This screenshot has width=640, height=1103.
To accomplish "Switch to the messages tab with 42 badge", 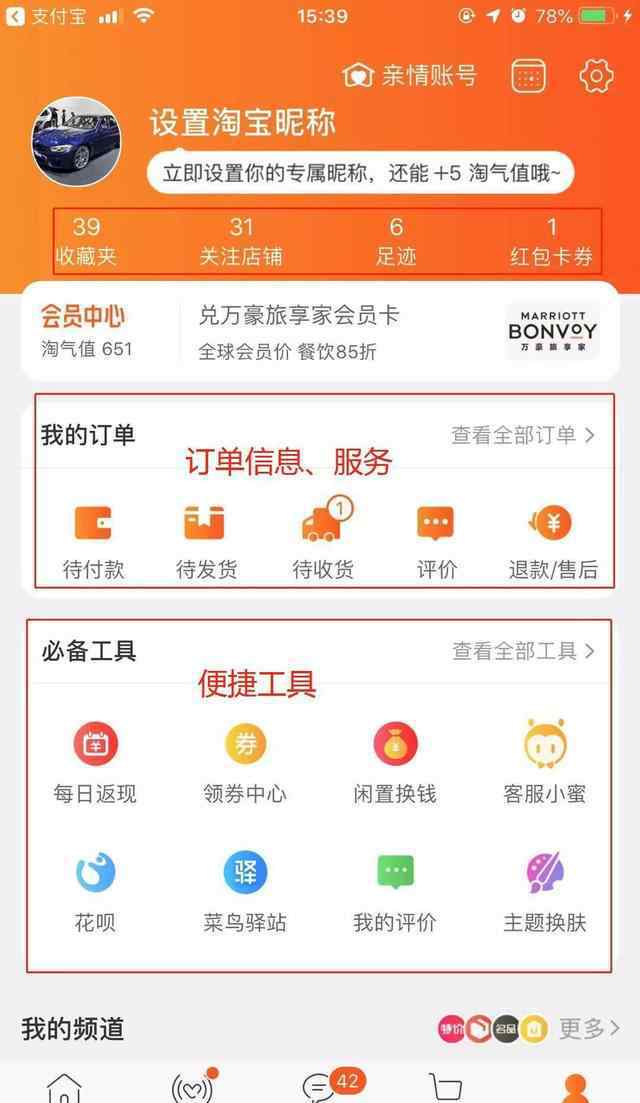I will click(x=320, y=1085).
